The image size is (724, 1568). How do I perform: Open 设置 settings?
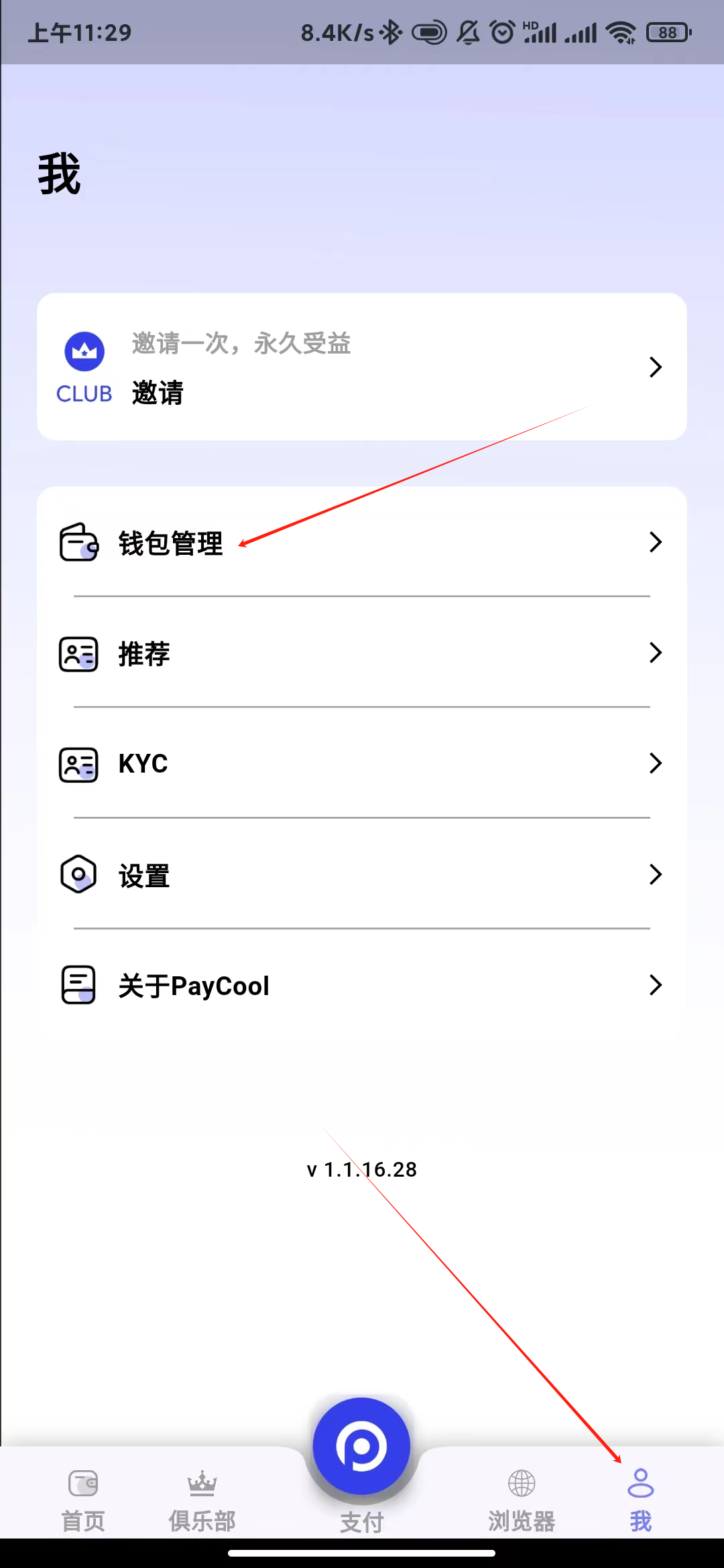coord(362,874)
